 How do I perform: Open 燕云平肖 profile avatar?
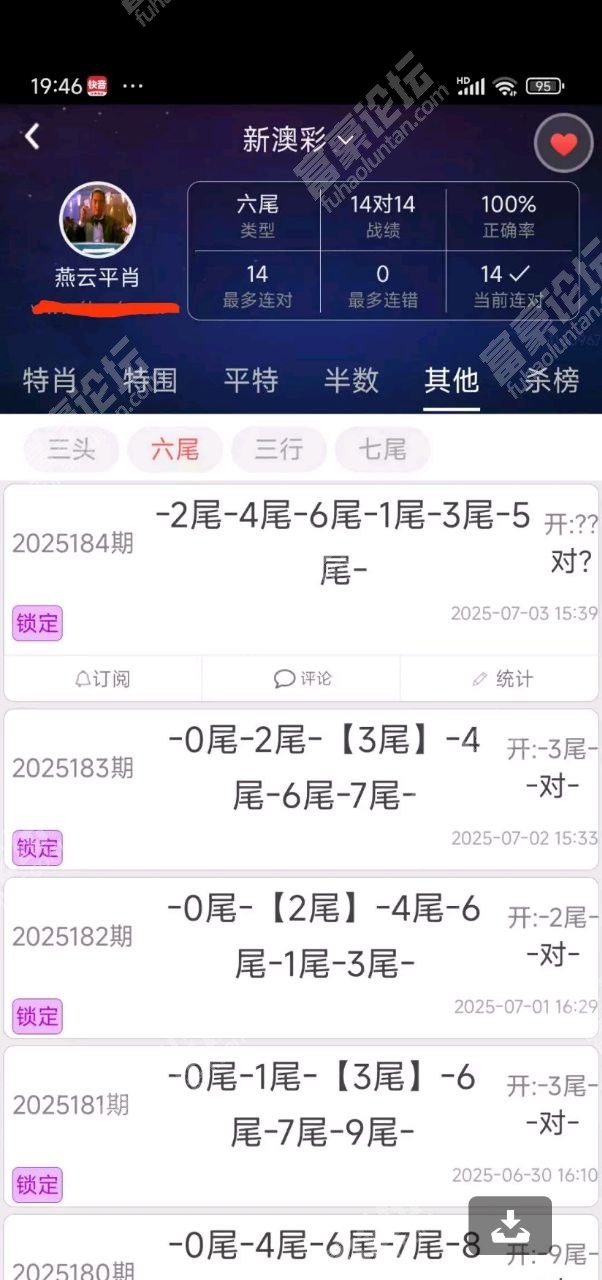[98, 219]
